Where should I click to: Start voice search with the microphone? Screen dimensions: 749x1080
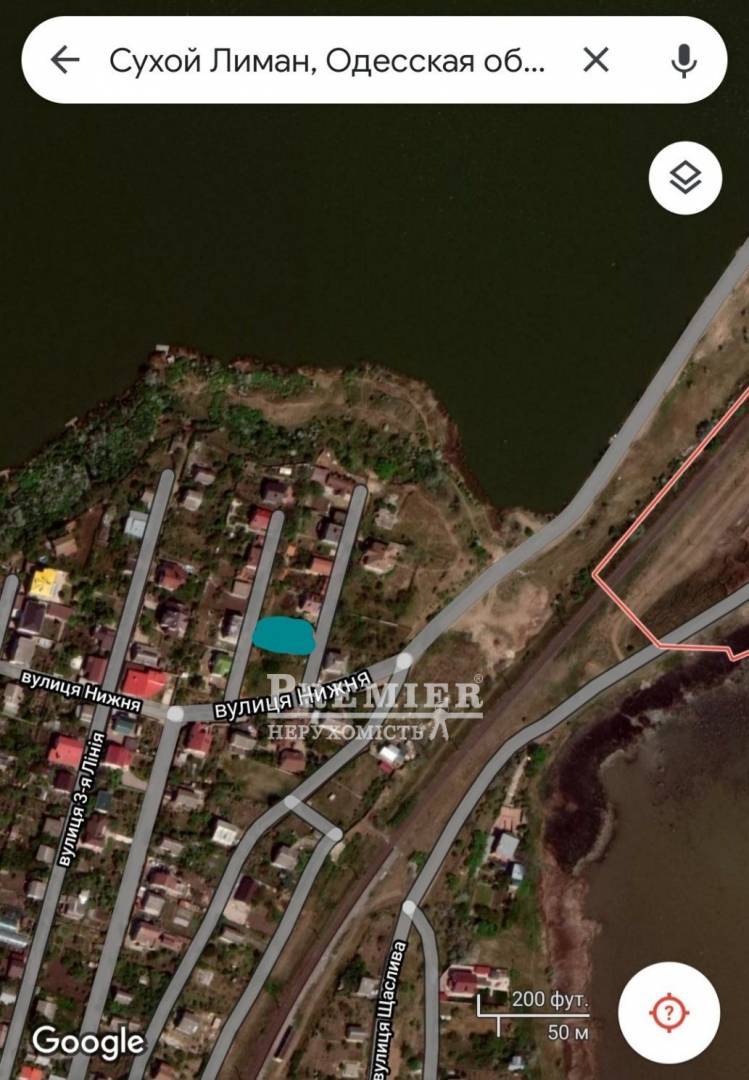click(x=684, y=61)
